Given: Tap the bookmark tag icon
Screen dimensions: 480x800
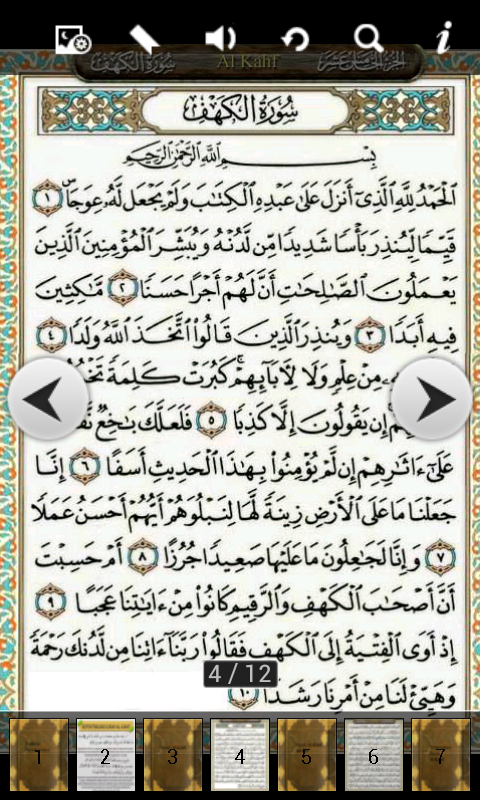Looking at the screenshot, I should pos(144,39).
